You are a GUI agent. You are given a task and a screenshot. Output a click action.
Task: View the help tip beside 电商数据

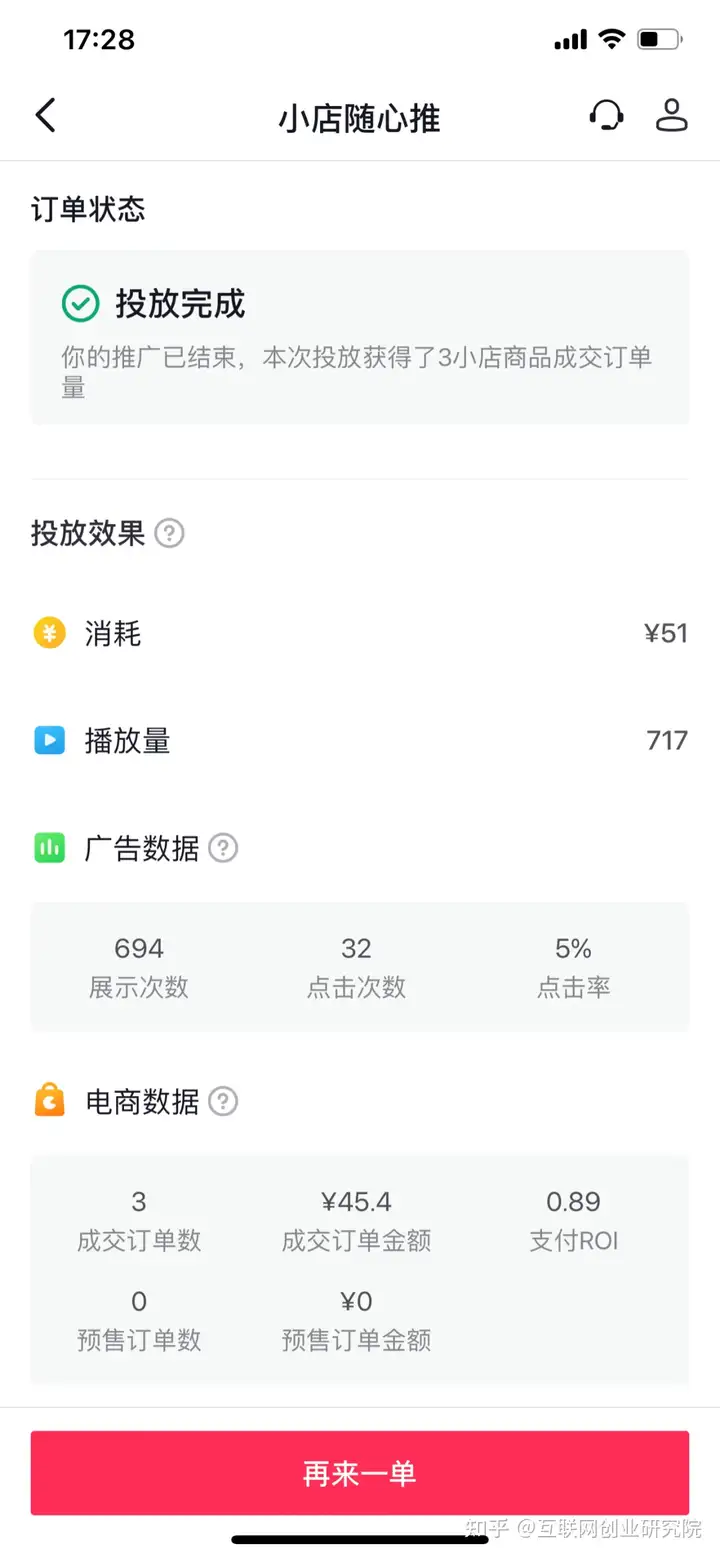point(223,1102)
